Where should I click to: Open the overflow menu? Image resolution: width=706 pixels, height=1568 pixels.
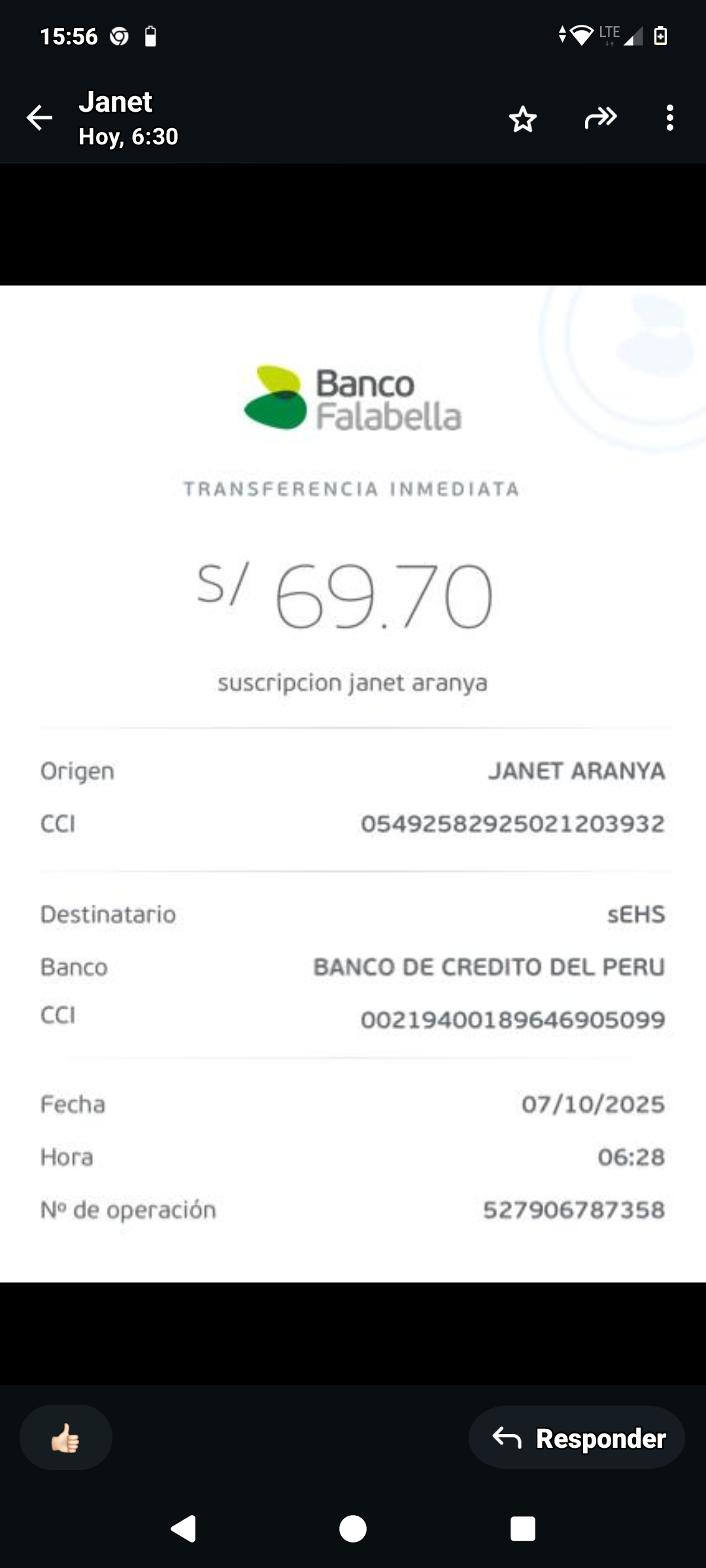click(669, 118)
